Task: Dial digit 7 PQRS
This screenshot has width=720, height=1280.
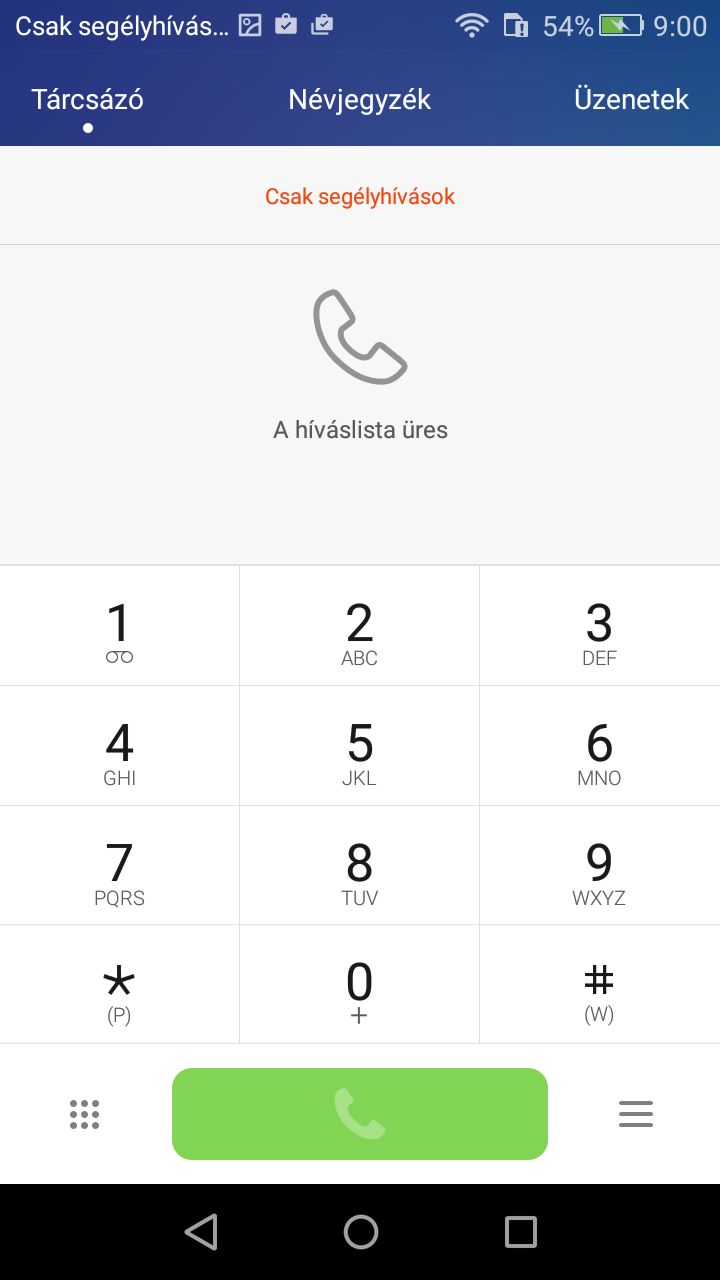Action: click(x=119, y=867)
